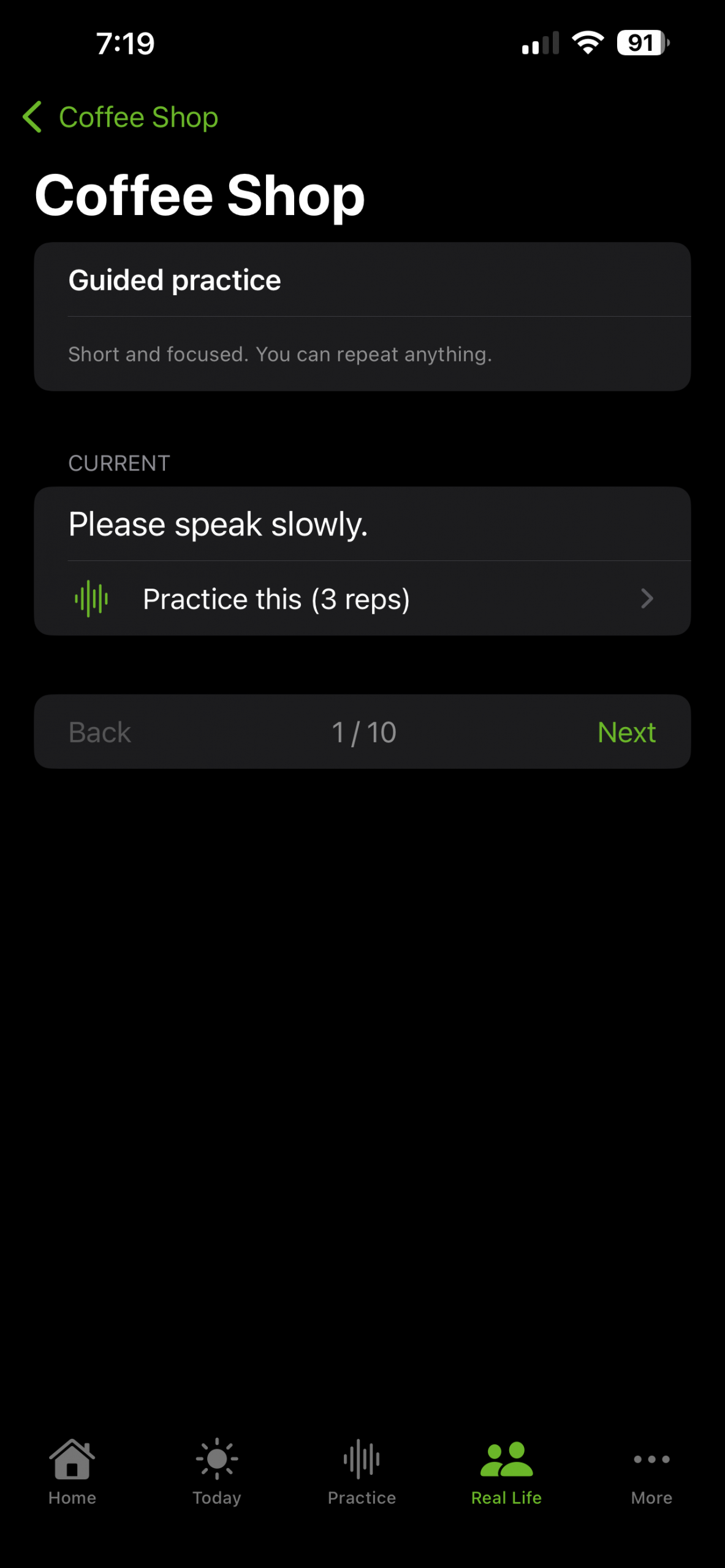Switch to the Today tab

[x=217, y=1471]
